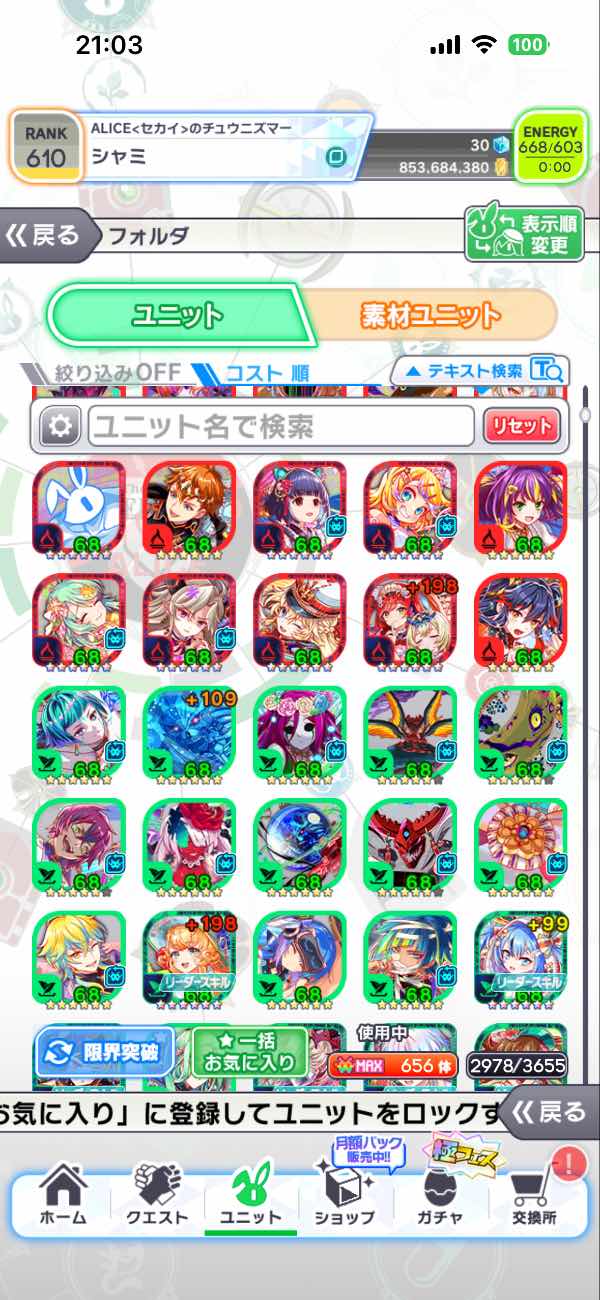This screenshot has height=1300, width=600.
Task: Switch to the 素材ユニット tab
Action: click(430, 315)
